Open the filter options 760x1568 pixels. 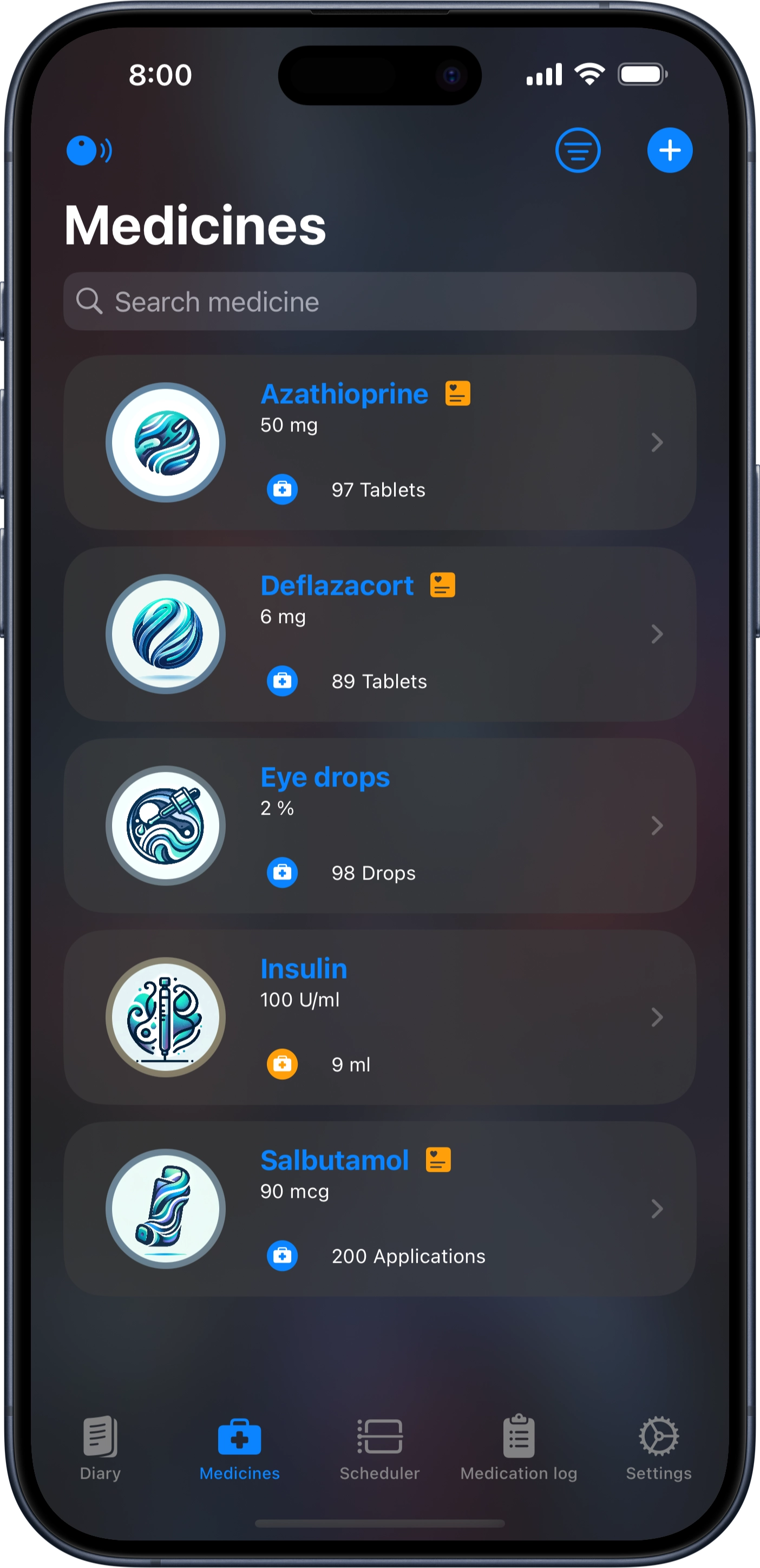pyautogui.click(x=577, y=150)
